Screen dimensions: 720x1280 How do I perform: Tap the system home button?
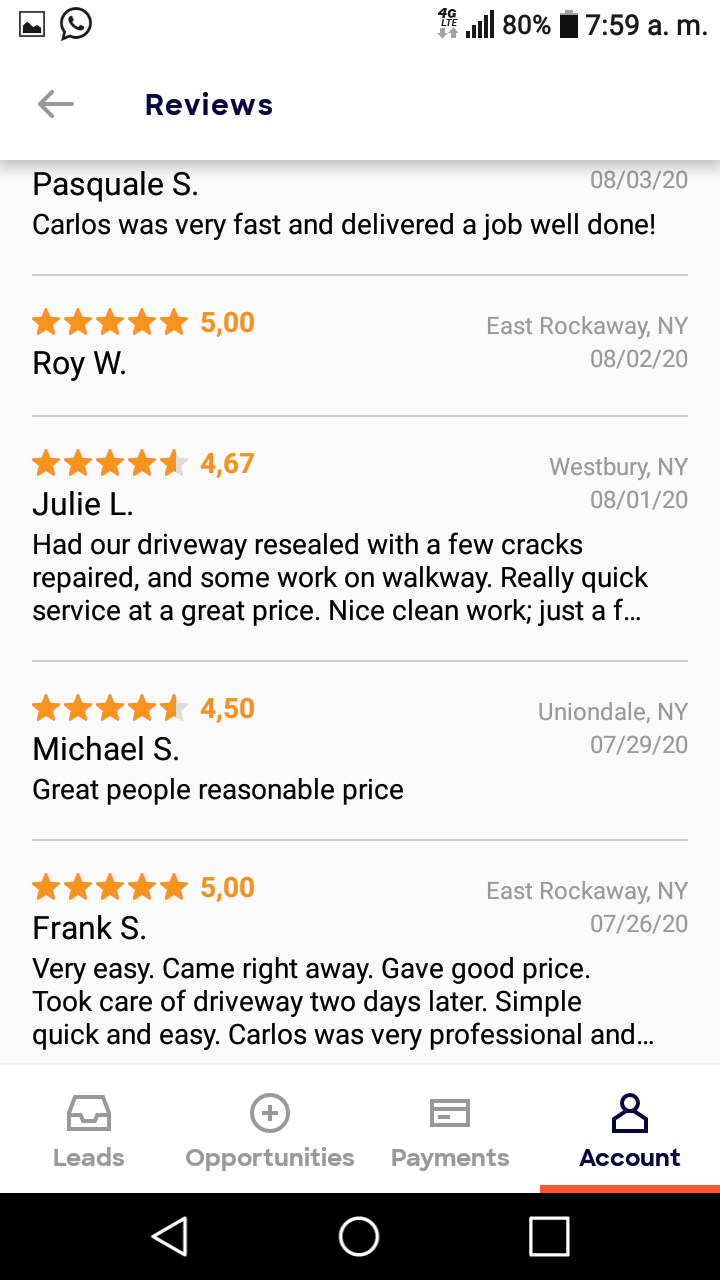click(x=359, y=1237)
